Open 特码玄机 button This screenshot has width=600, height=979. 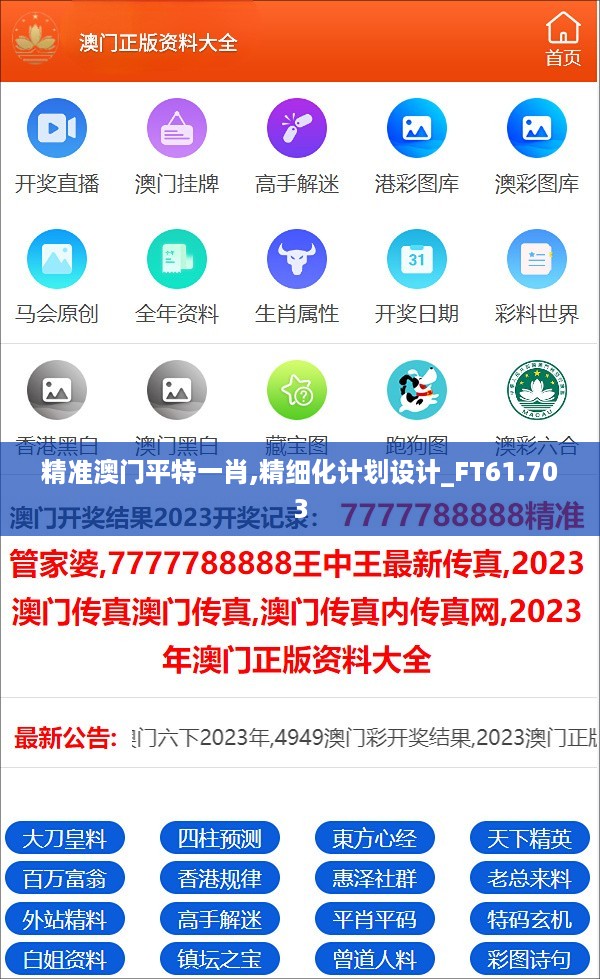tap(530, 919)
